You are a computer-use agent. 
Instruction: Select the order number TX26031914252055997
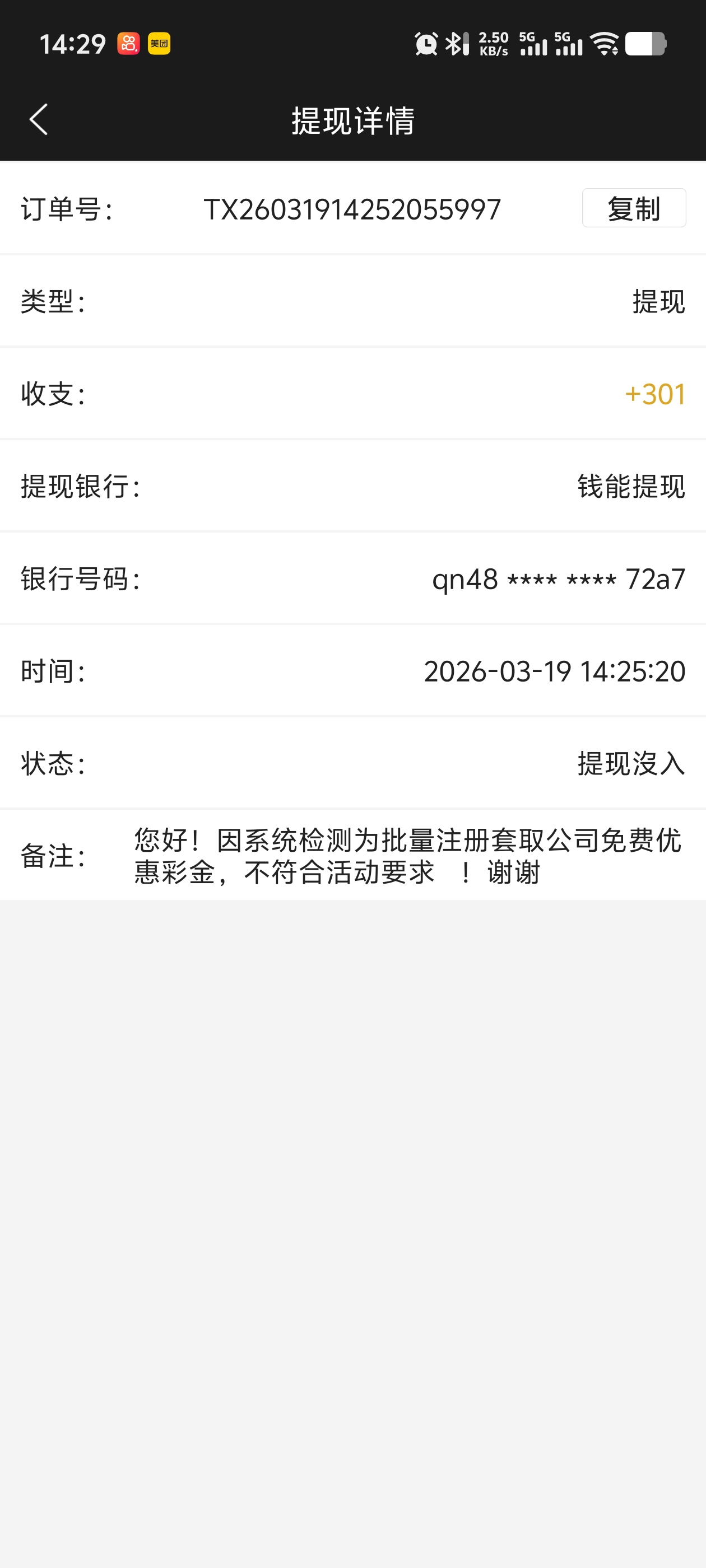(352, 209)
